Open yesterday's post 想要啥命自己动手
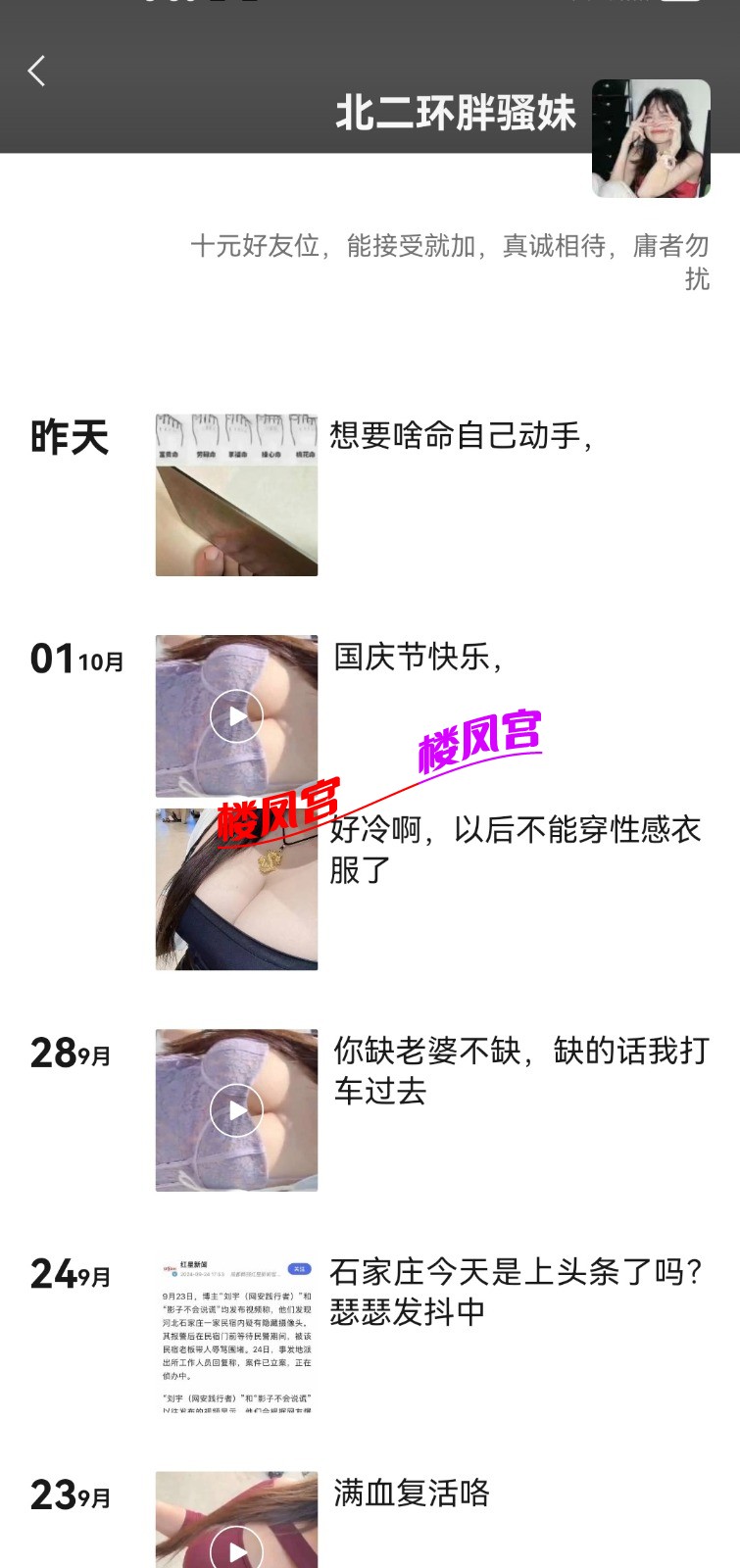Screen dimensions: 740x1568 pos(236,495)
